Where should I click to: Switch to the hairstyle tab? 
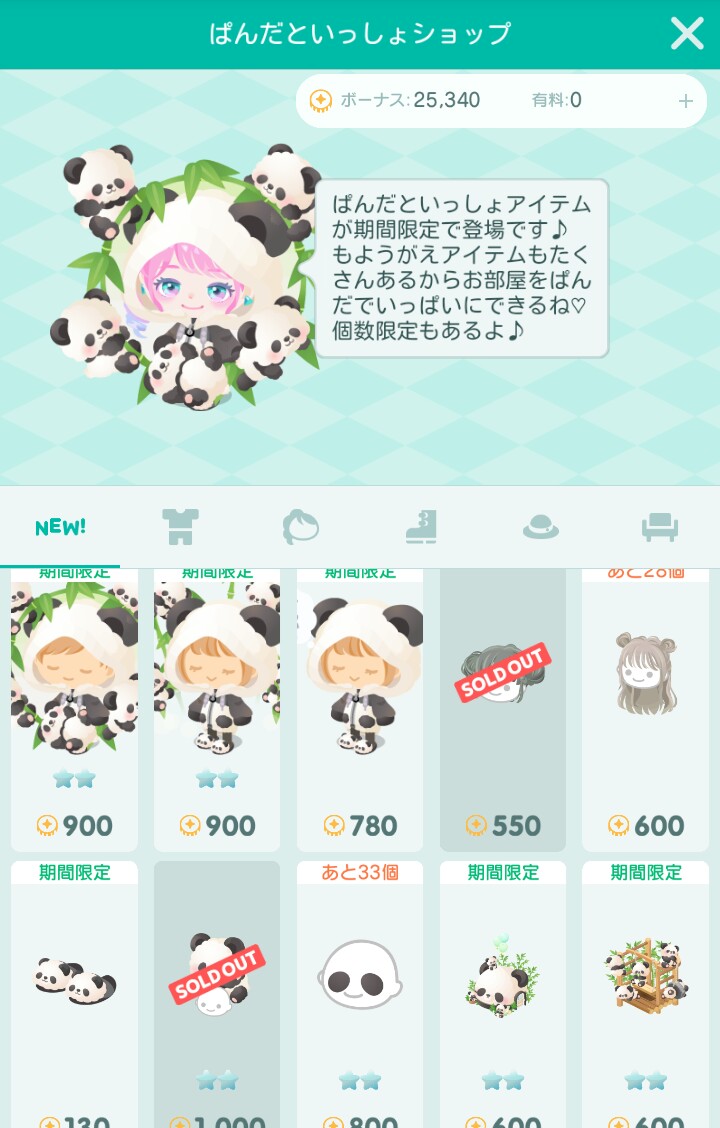[300, 527]
